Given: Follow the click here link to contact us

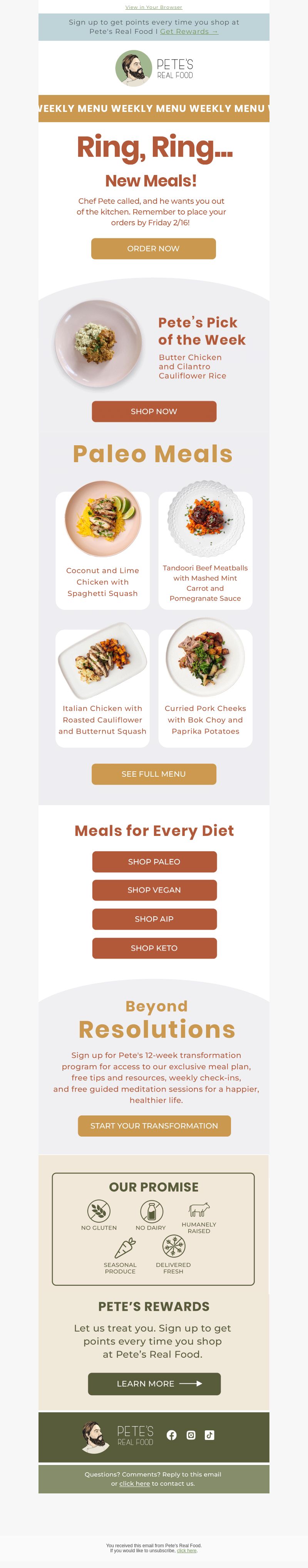Looking at the screenshot, I should click(134, 1483).
